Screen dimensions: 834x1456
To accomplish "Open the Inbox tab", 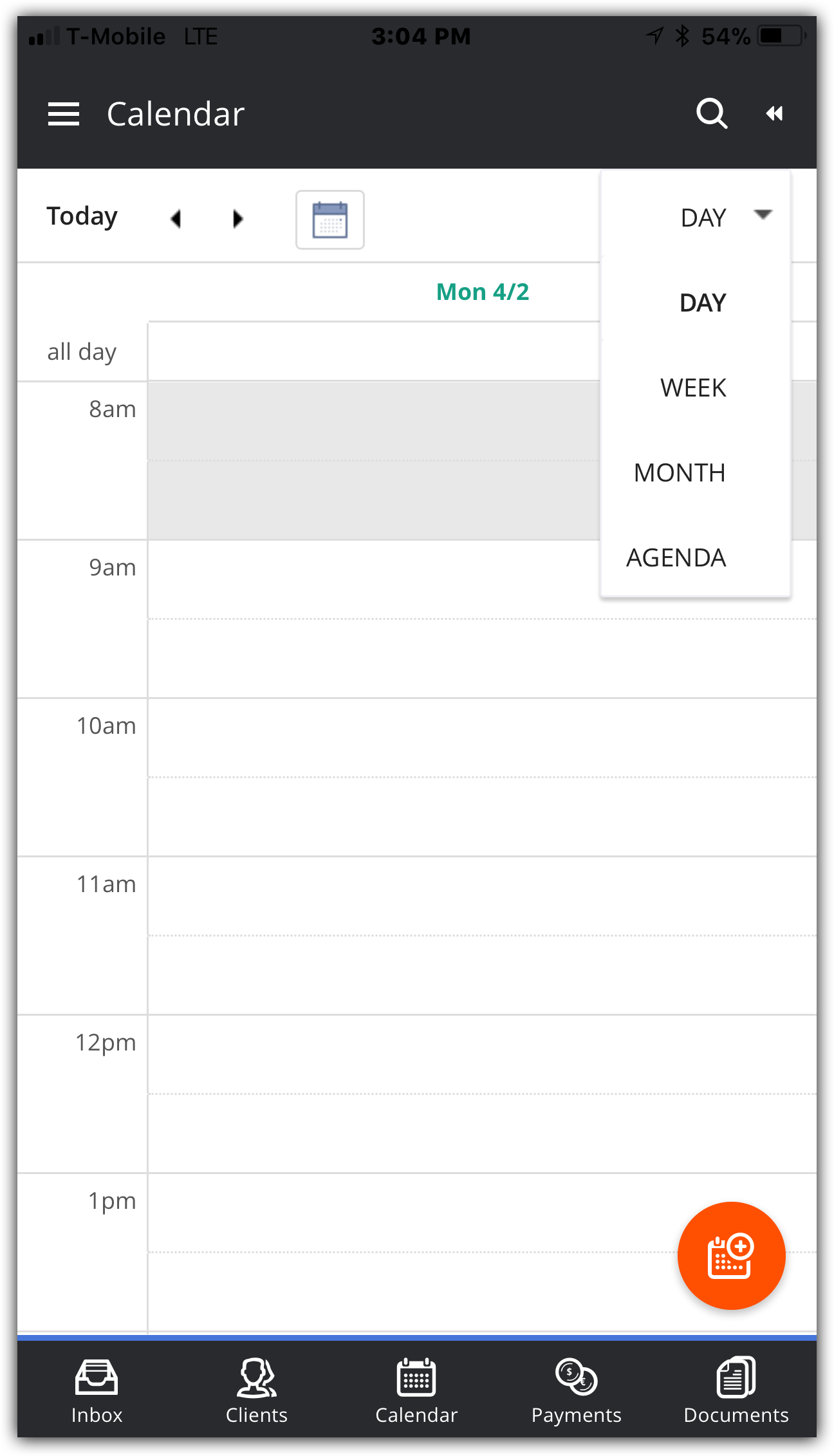I will [97, 1390].
